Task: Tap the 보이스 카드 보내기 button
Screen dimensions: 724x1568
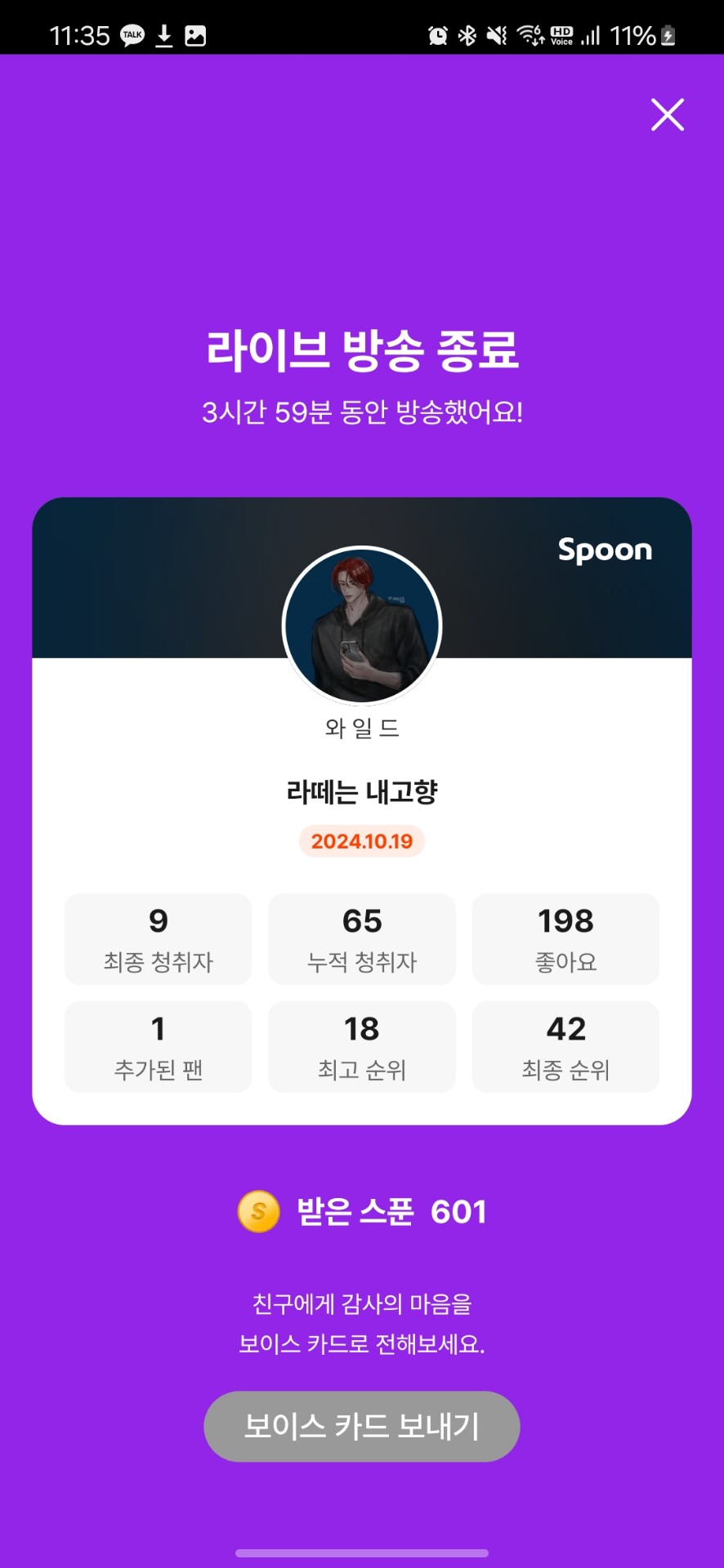Action: click(361, 1426)
